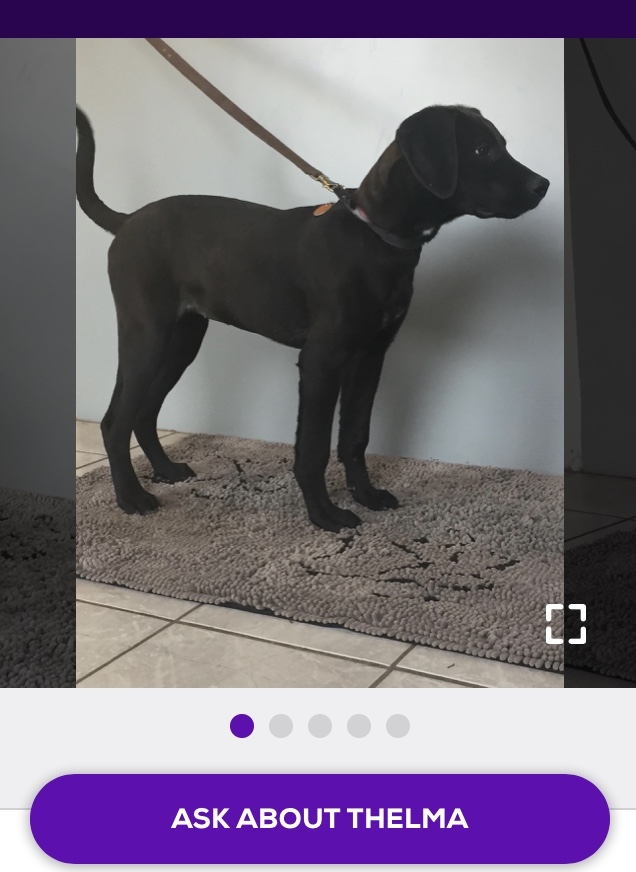Go to the fourth photo indicator dot
This screenshot has height=872, width=636.
[x=359, y=726]
